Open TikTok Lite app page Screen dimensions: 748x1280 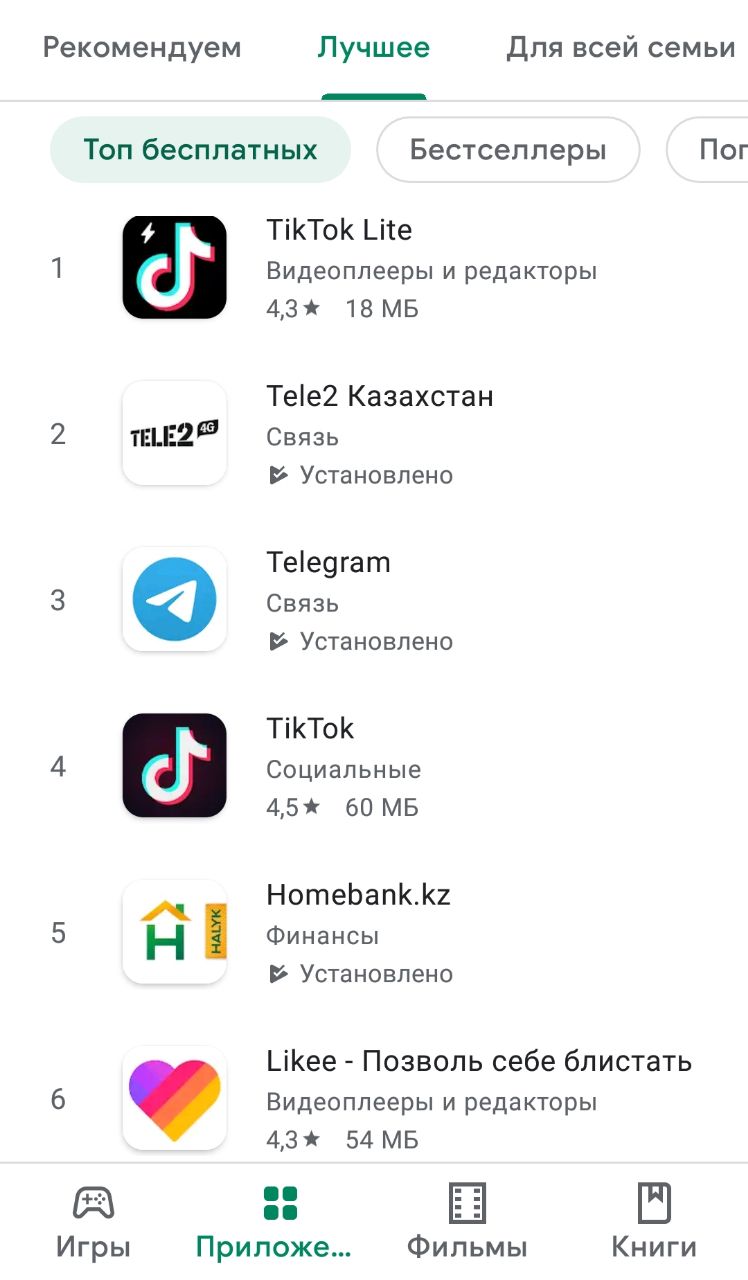coord(374,268)
